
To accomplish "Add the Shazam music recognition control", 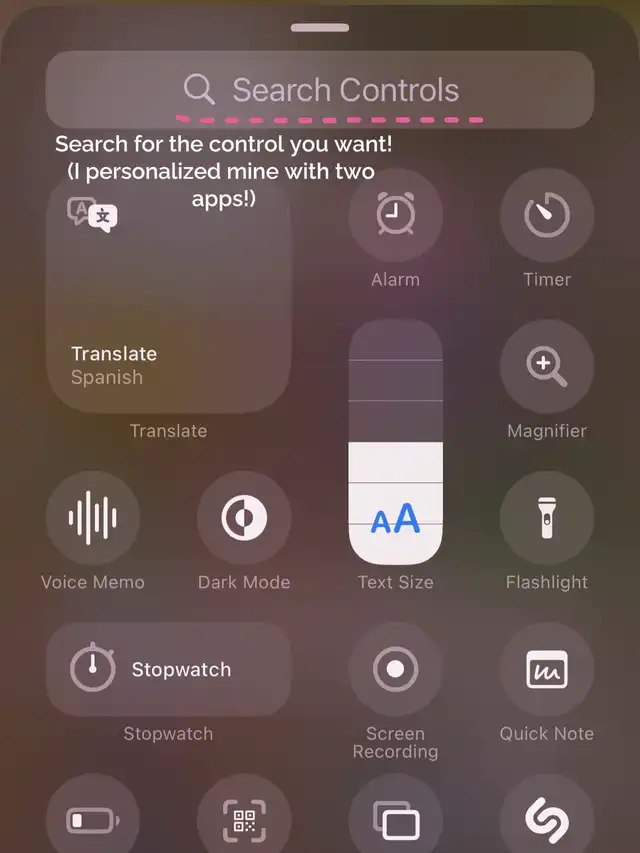I will pos(547,820).
